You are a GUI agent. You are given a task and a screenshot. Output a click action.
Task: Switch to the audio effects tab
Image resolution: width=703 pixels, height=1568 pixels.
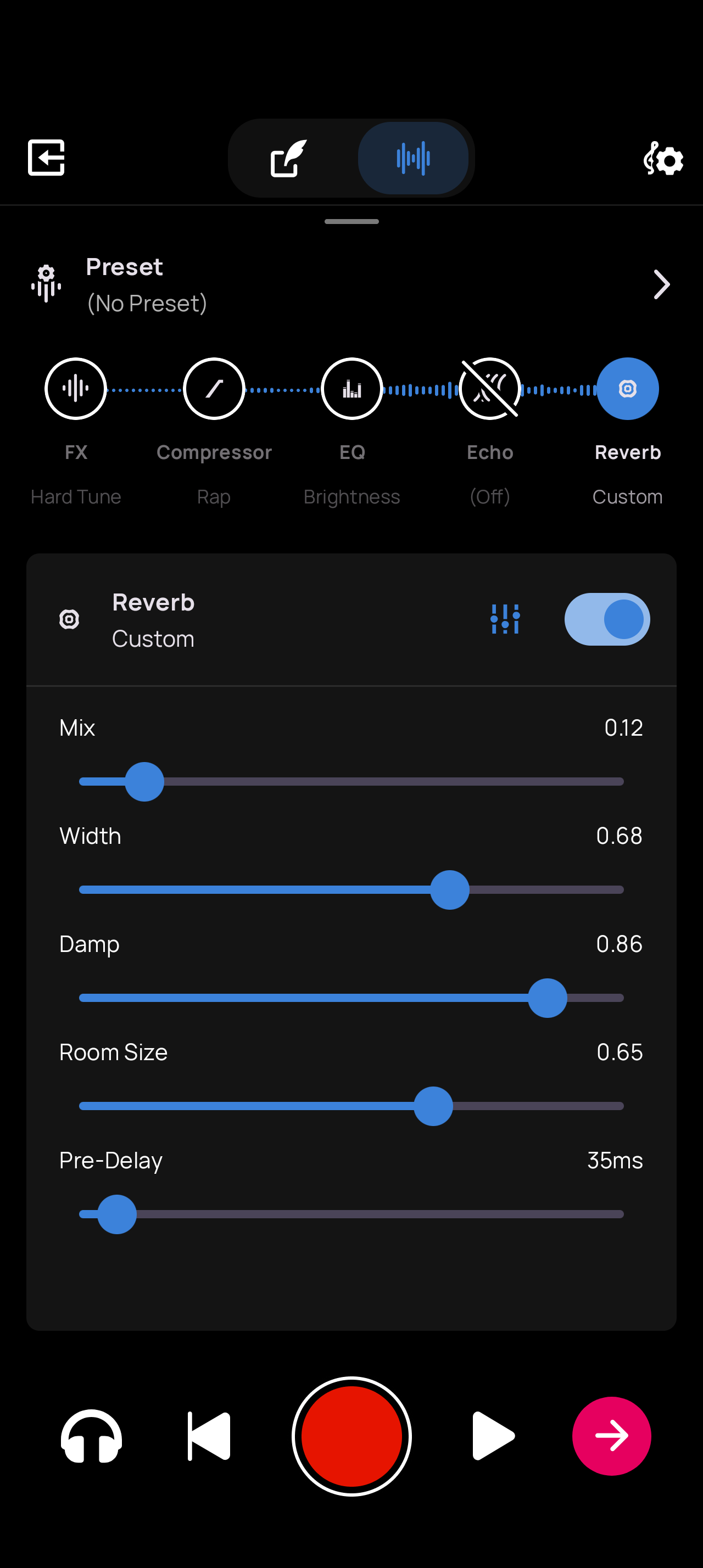coord(413,158)
